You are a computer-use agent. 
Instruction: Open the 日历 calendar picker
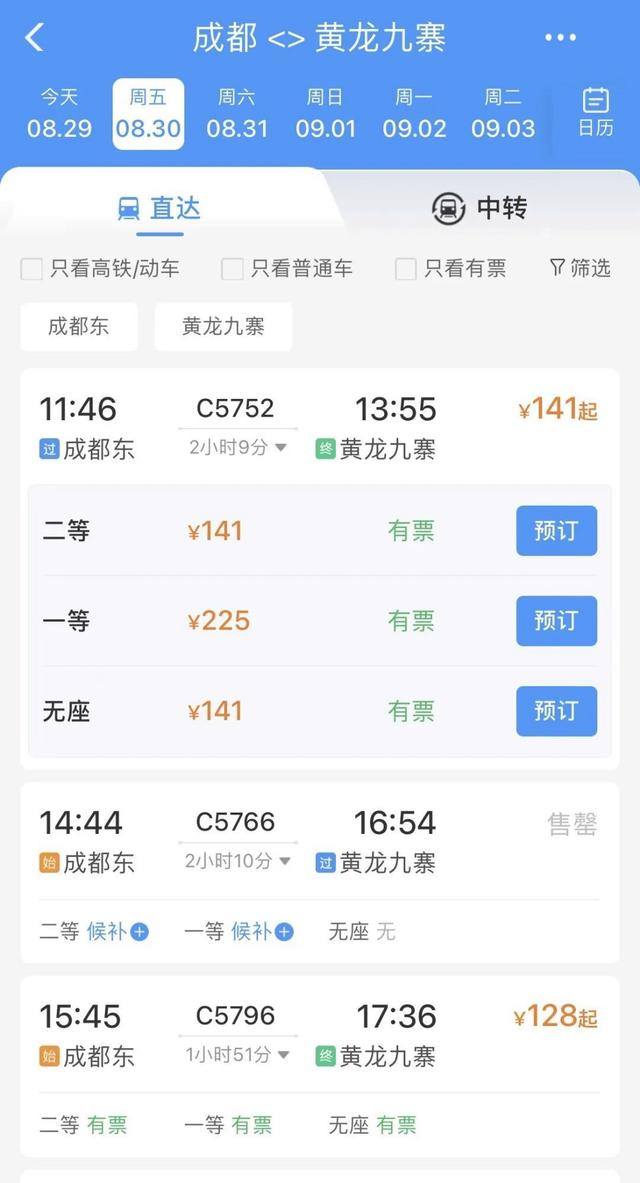(x=596, y=112)
